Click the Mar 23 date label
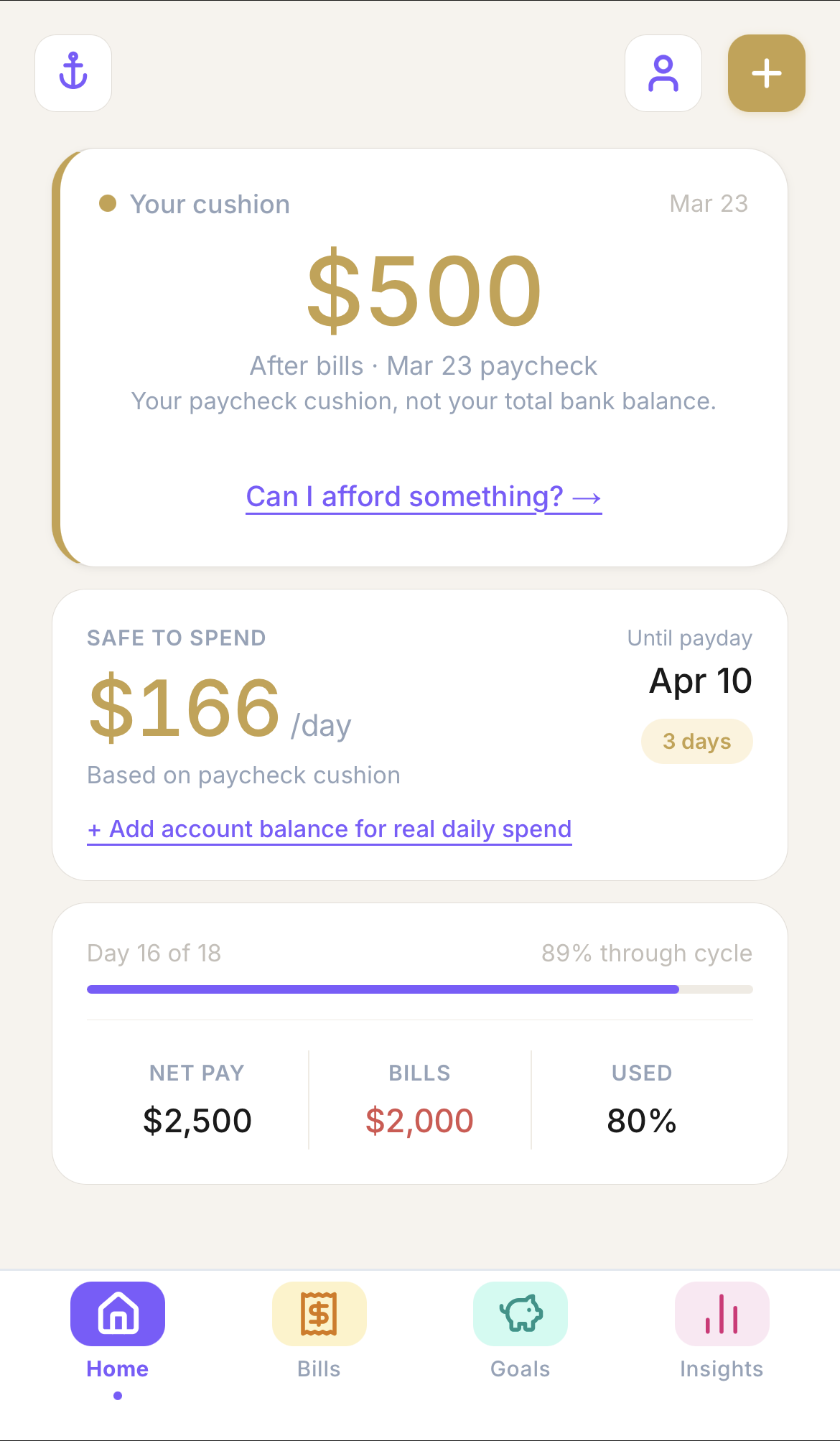 tap(709, 203)
